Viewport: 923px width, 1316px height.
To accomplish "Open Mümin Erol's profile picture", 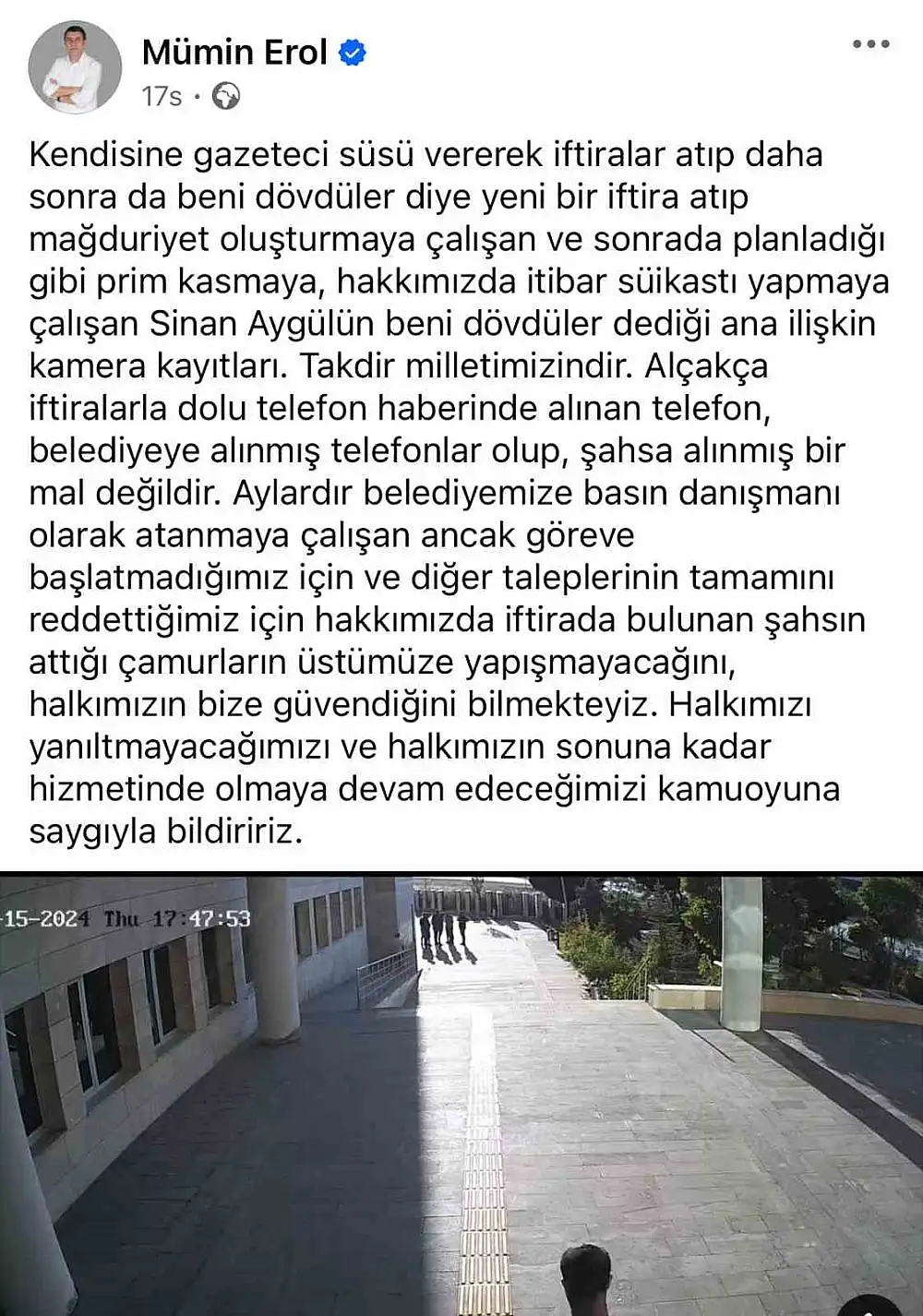I will pos(75,67).
